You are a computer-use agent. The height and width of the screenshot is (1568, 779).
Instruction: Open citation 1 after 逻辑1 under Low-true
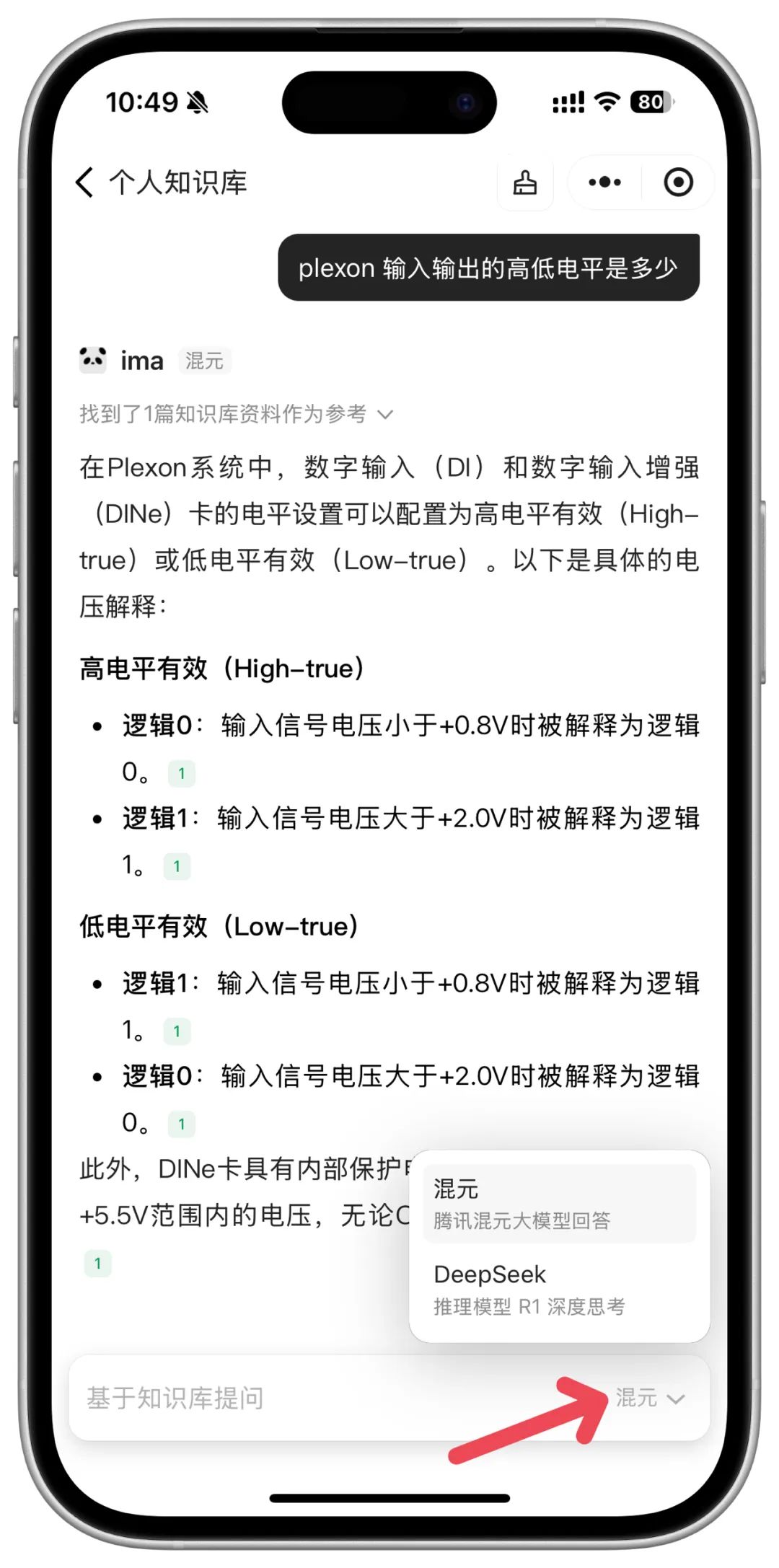[177, 1031]
